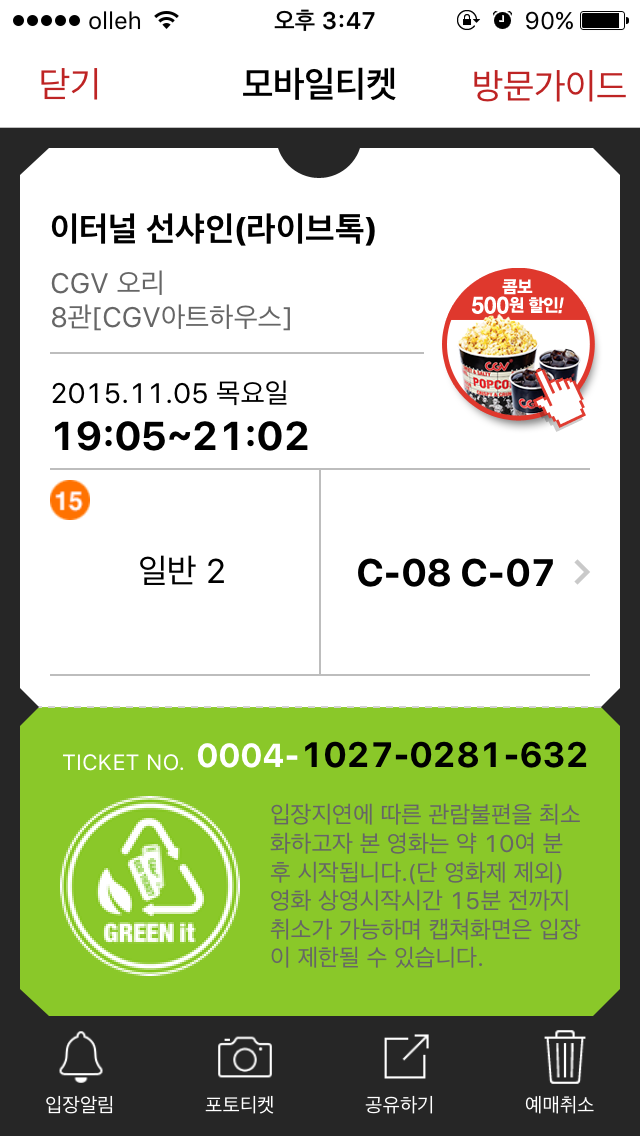Share the ticket via 공유하기
Viewport: 640px width, 1136px height.
click(399, 1075)
